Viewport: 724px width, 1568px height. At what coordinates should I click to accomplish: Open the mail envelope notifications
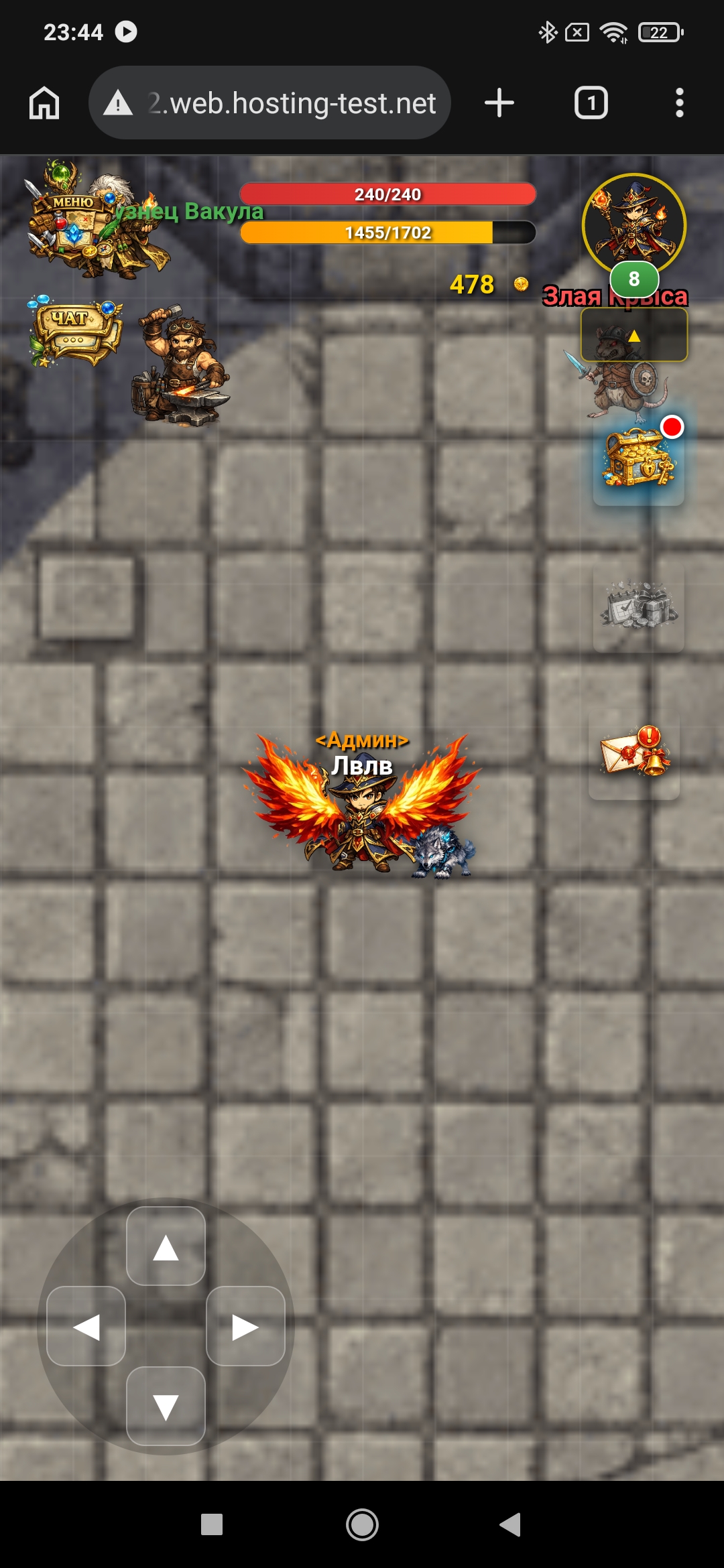634,754
